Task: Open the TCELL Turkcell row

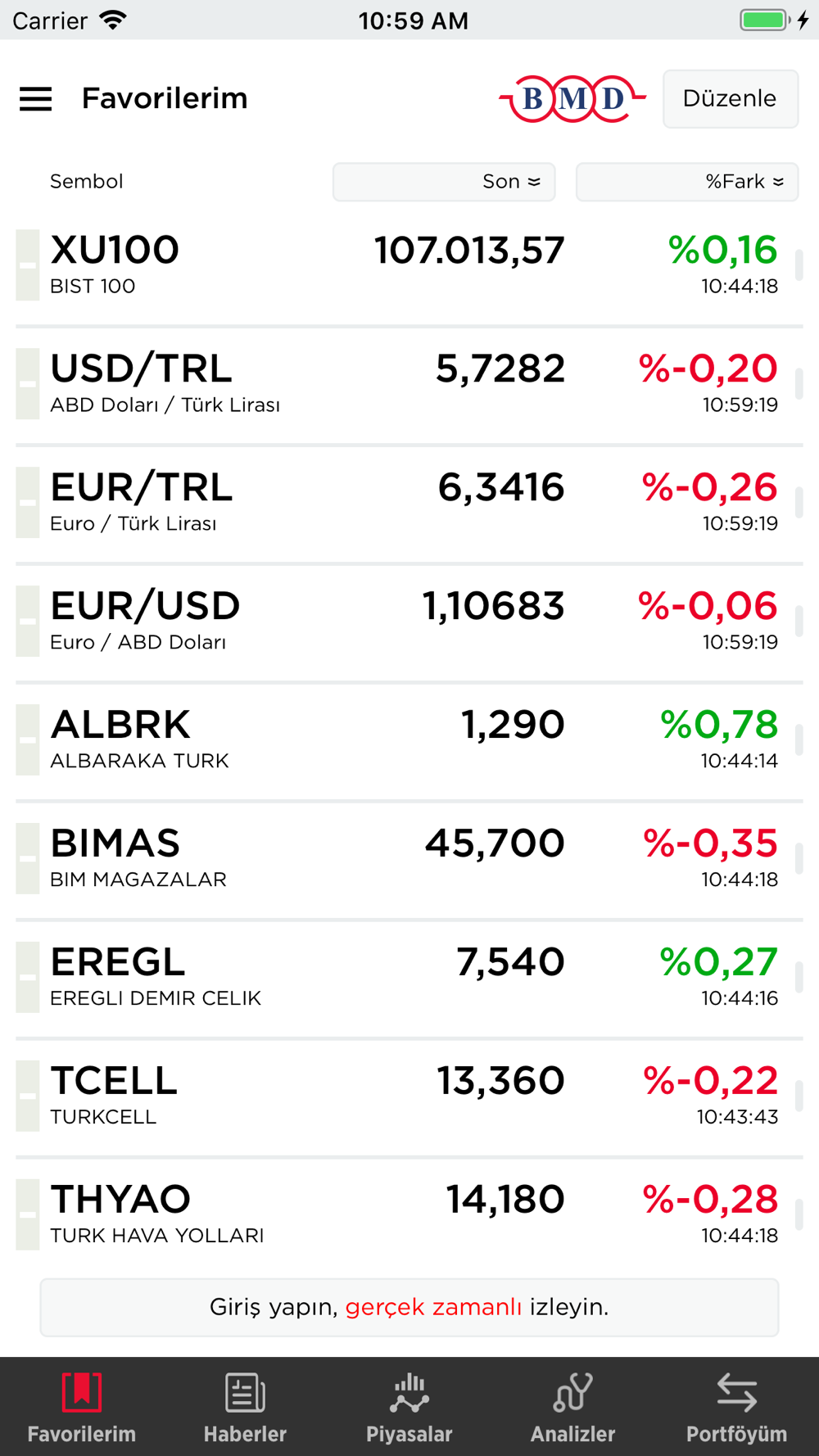Action: point(409,1097)
